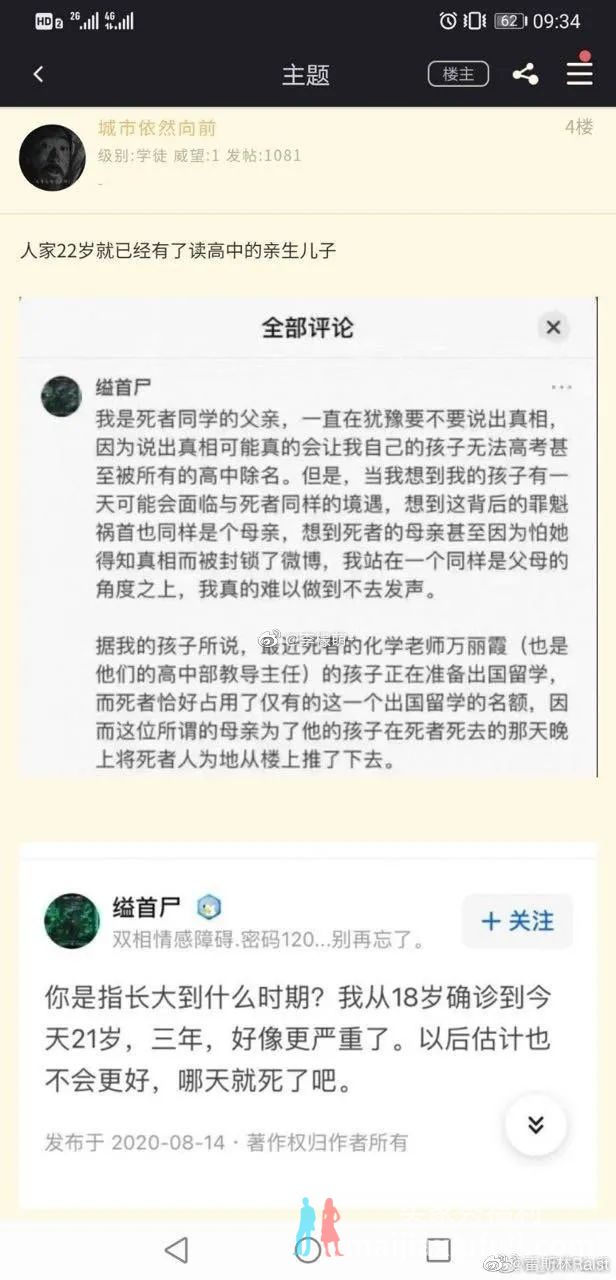Open recent apps with the square button
Screen dimensions: 616x1280
click(x=438, y=1249)
